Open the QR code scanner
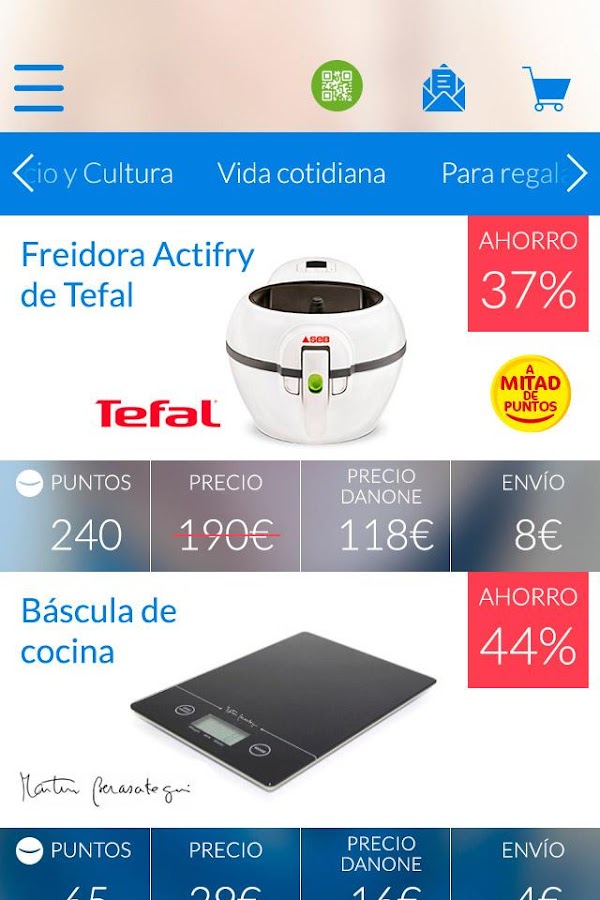The height and width of the screenshot is (900, 600). (337, 86)
